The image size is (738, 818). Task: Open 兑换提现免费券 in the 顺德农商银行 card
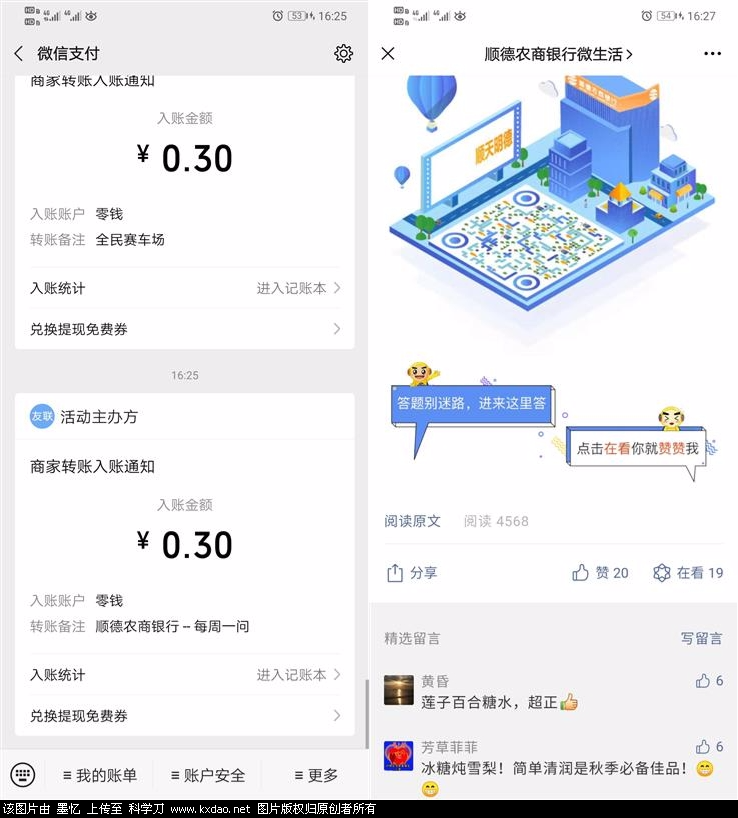[x=185, y=716]
